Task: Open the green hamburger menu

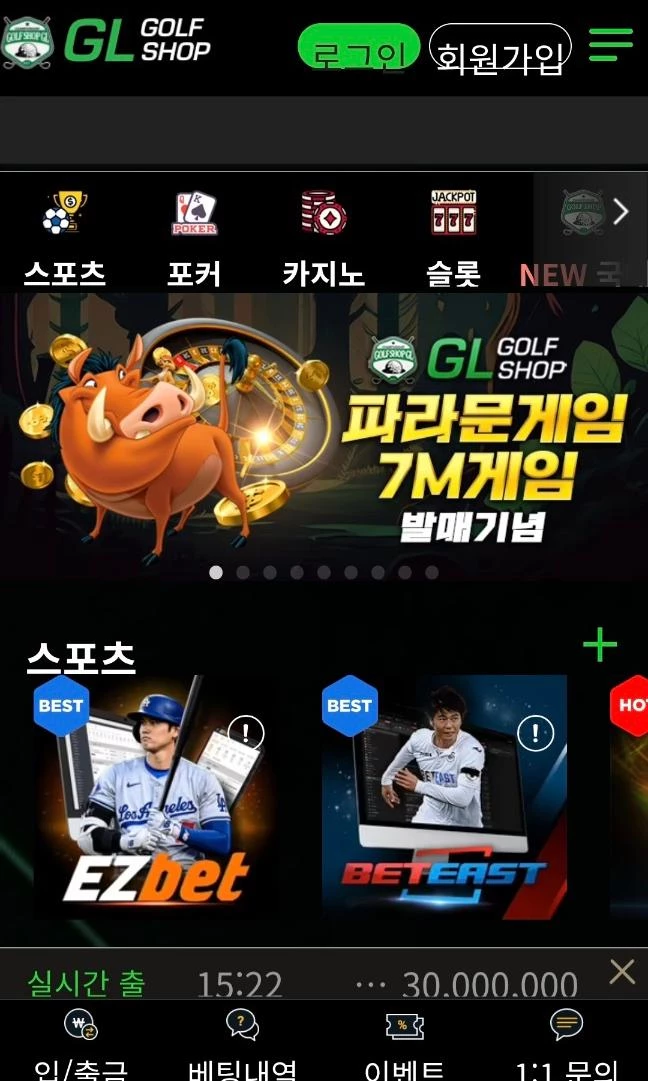Action: tap(610, 45)
